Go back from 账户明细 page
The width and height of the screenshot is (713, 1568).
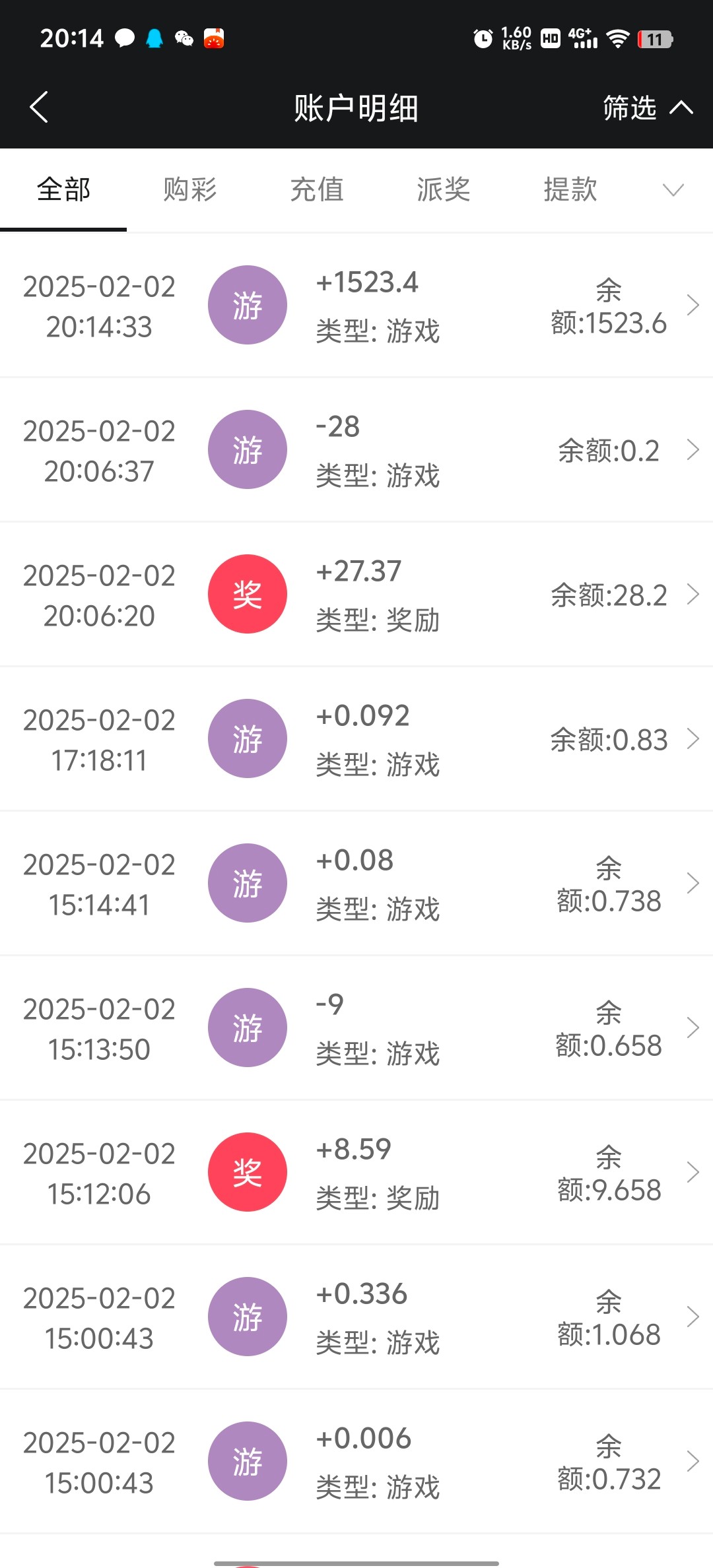[40, 108]
